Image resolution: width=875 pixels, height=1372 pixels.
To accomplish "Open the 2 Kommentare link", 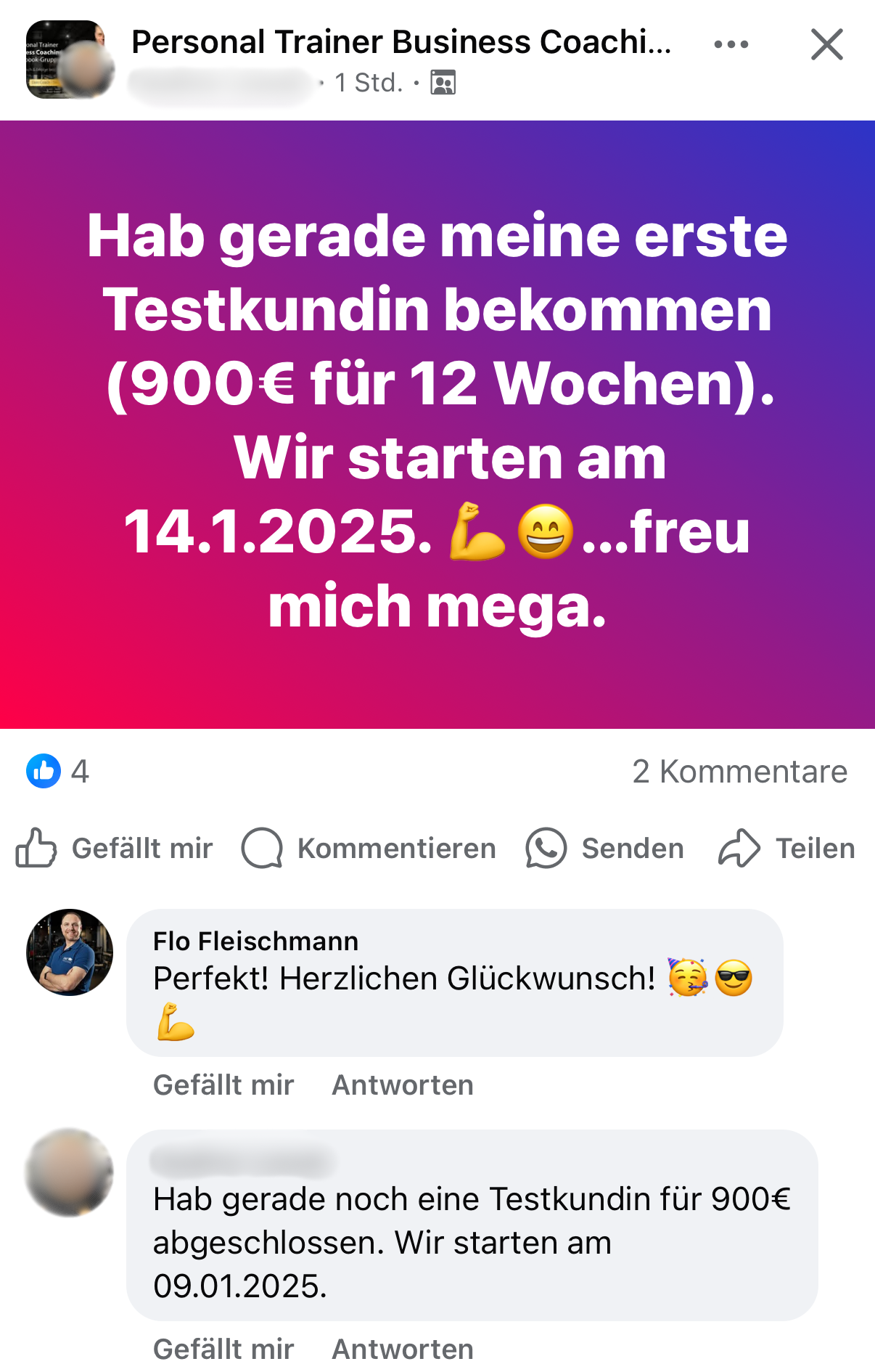I will [739, 771].
